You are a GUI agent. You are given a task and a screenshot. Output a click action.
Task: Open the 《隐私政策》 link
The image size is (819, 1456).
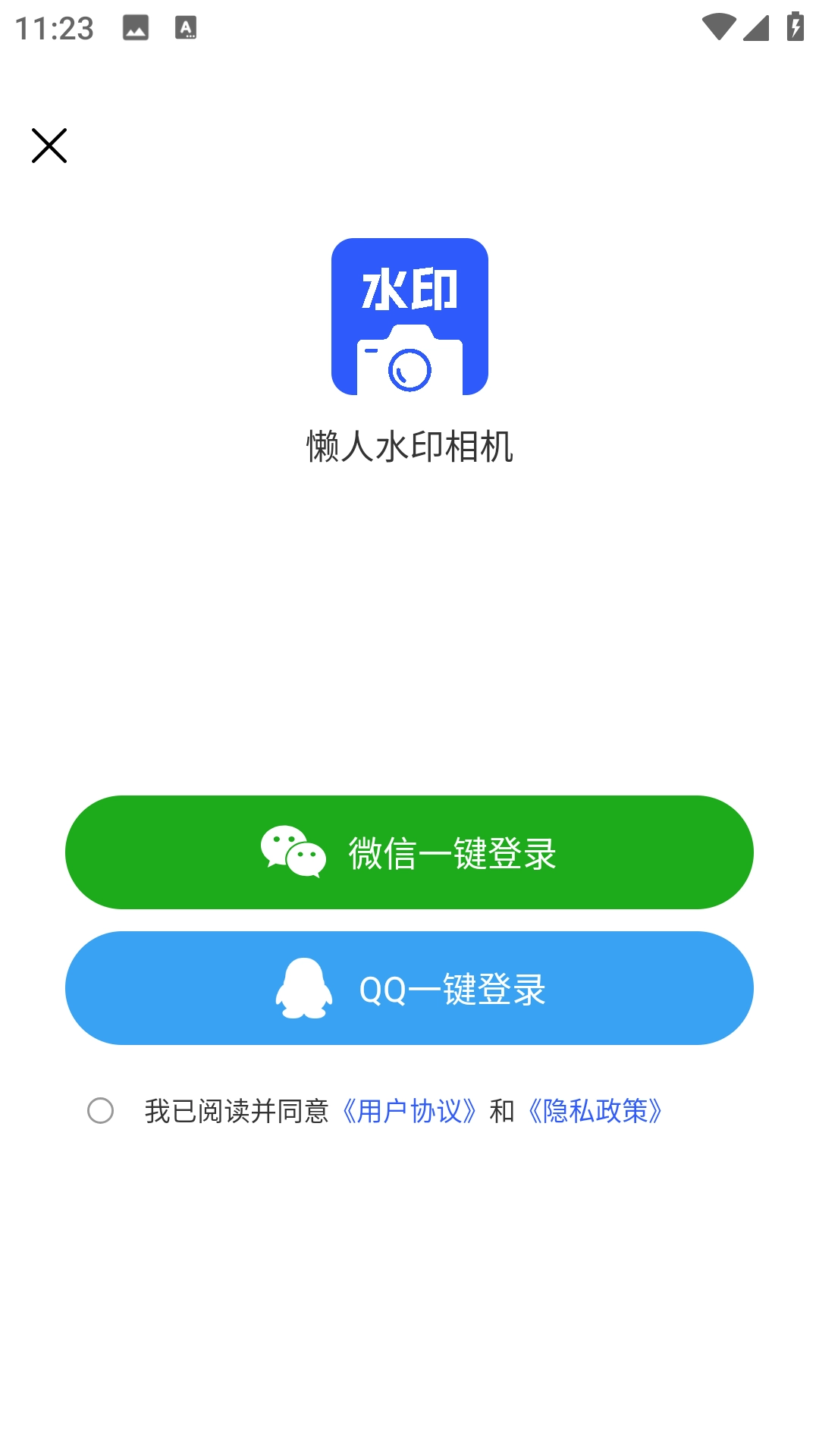coord(595,1111)
